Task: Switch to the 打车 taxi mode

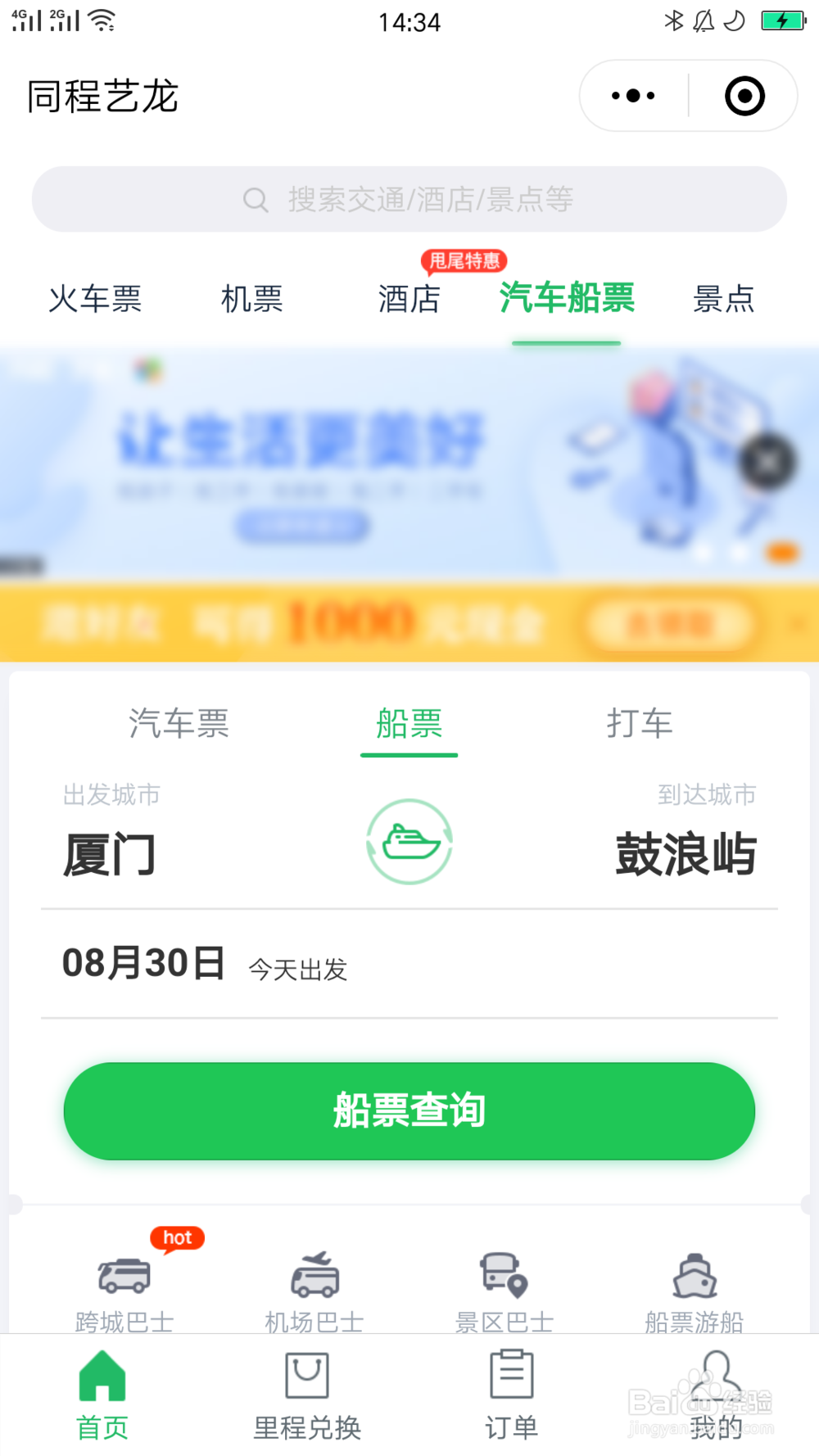Action: [x=640, y=723]
